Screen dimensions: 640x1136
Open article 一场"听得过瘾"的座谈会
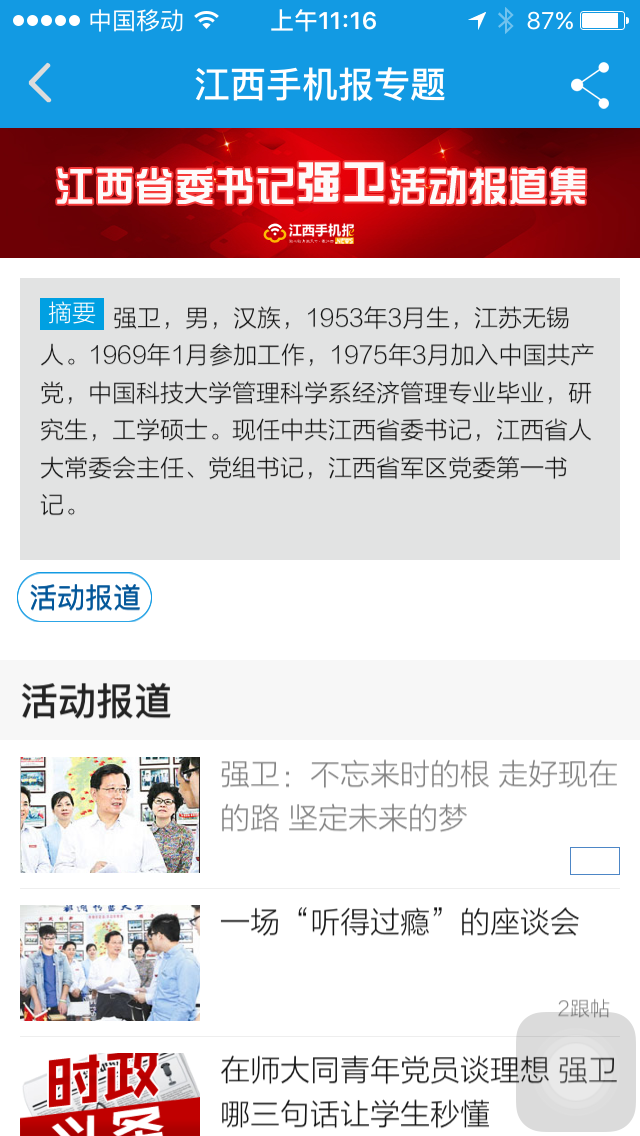[399, 922]
